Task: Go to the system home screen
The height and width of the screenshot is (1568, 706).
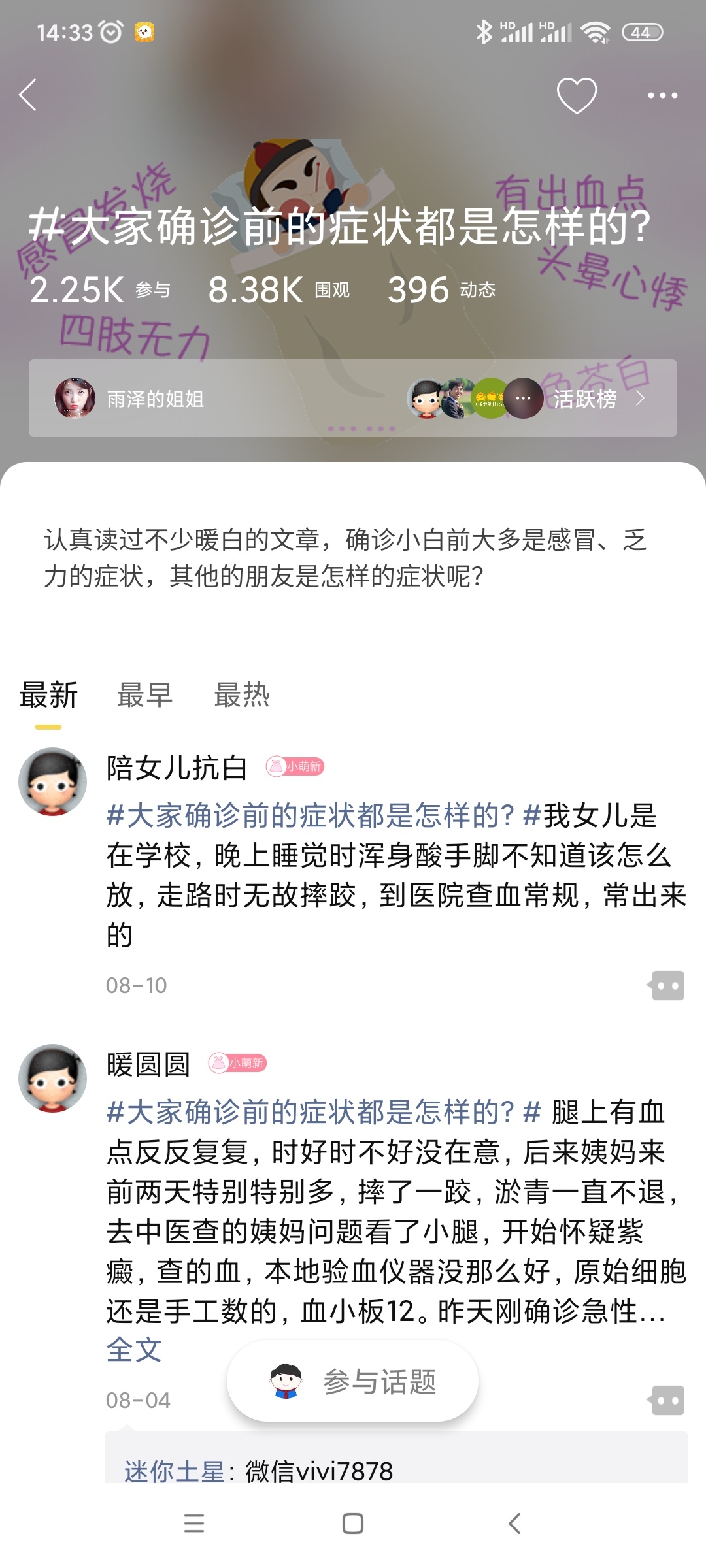Action: (x=352, y=1524)
